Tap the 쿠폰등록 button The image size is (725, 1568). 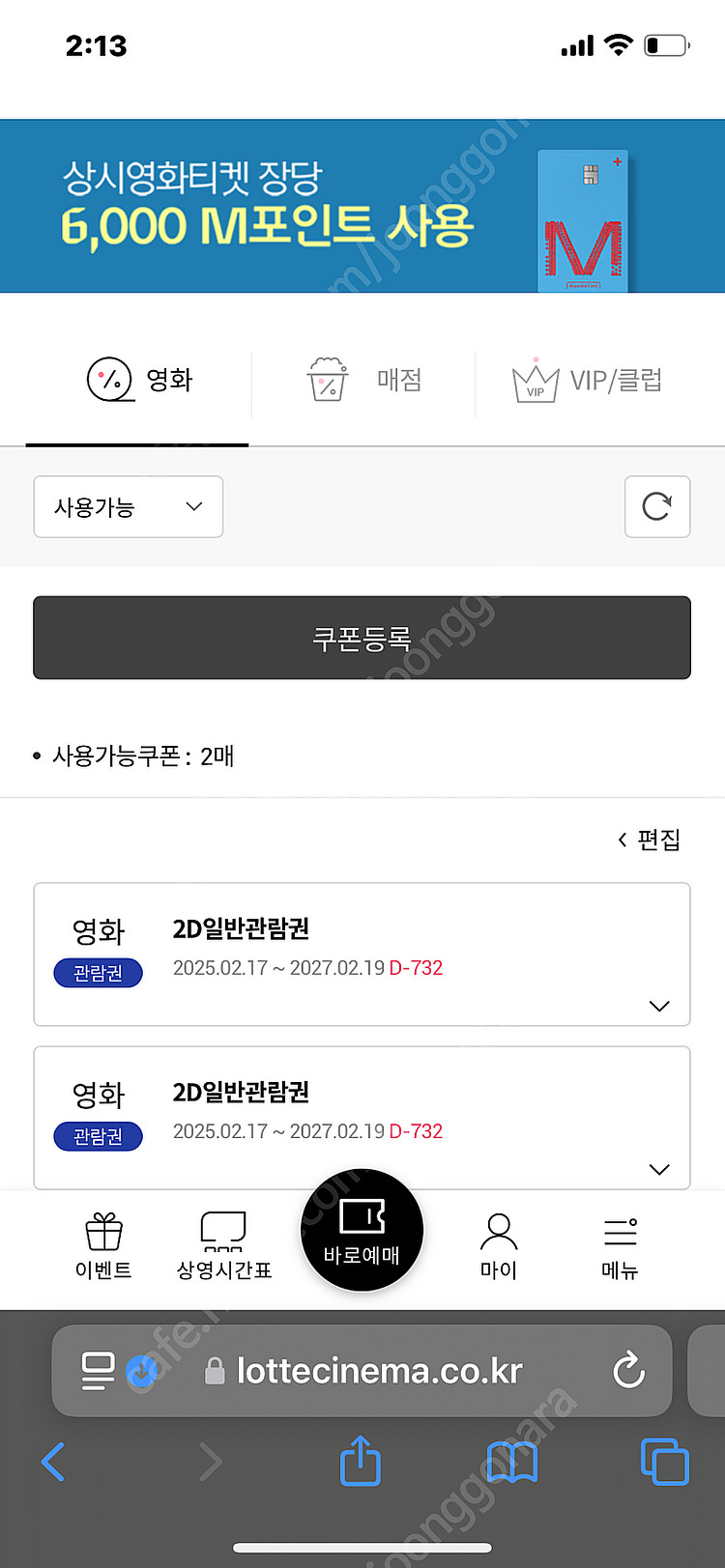[362, 638]
